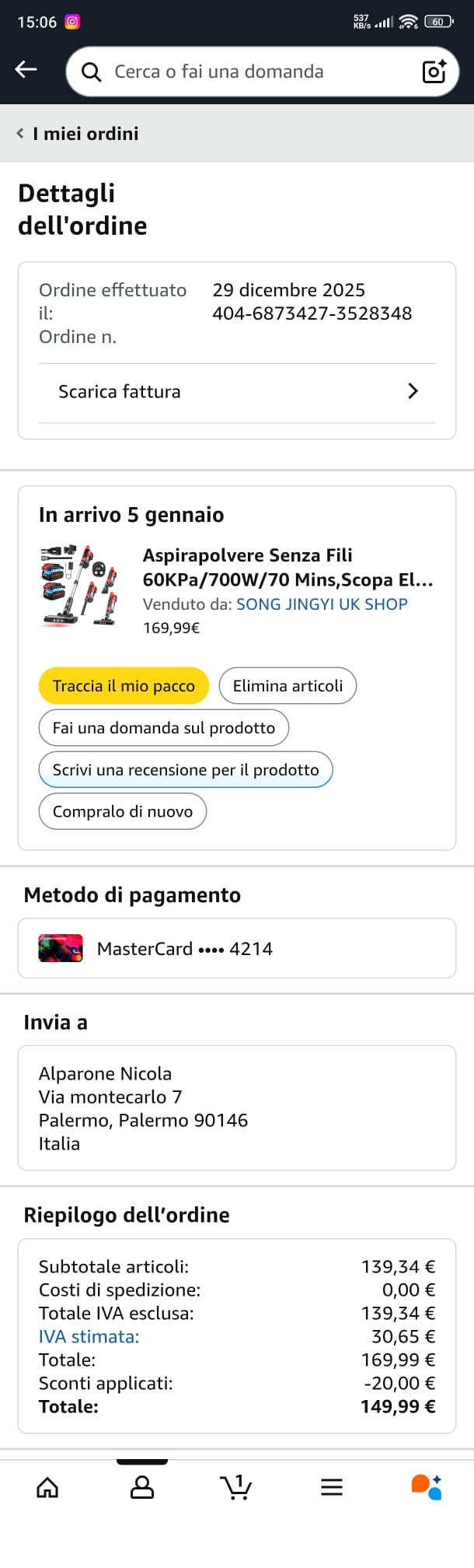Hit Compralo di nuovo

pyautogui.click(x=123, y=812)
